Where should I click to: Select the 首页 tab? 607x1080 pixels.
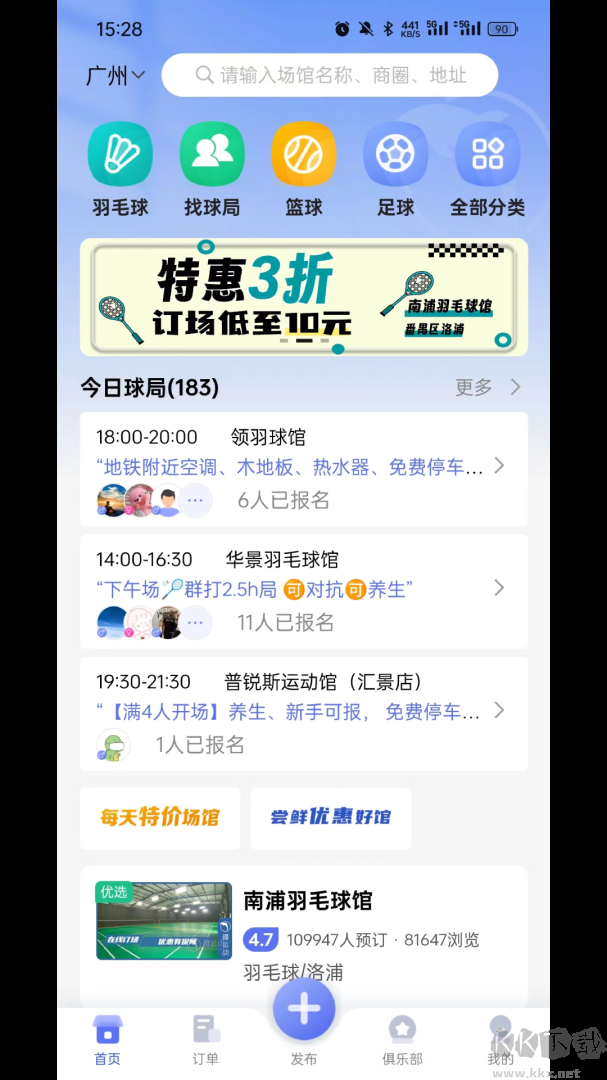(x=107, y=1040)
